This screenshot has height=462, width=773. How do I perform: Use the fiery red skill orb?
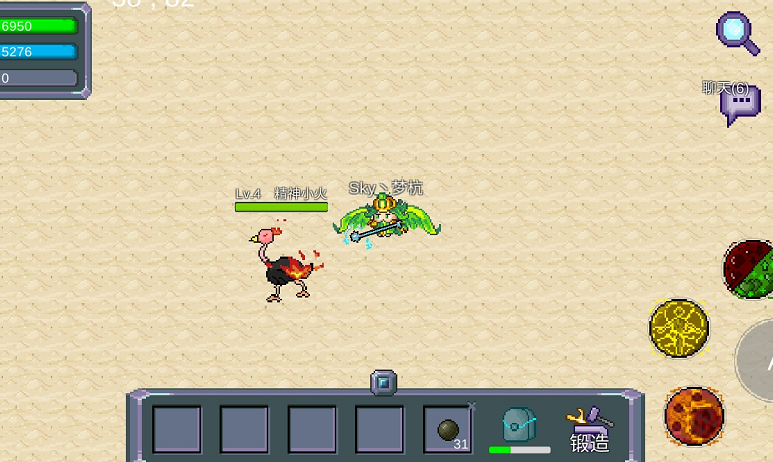[694, 415]
